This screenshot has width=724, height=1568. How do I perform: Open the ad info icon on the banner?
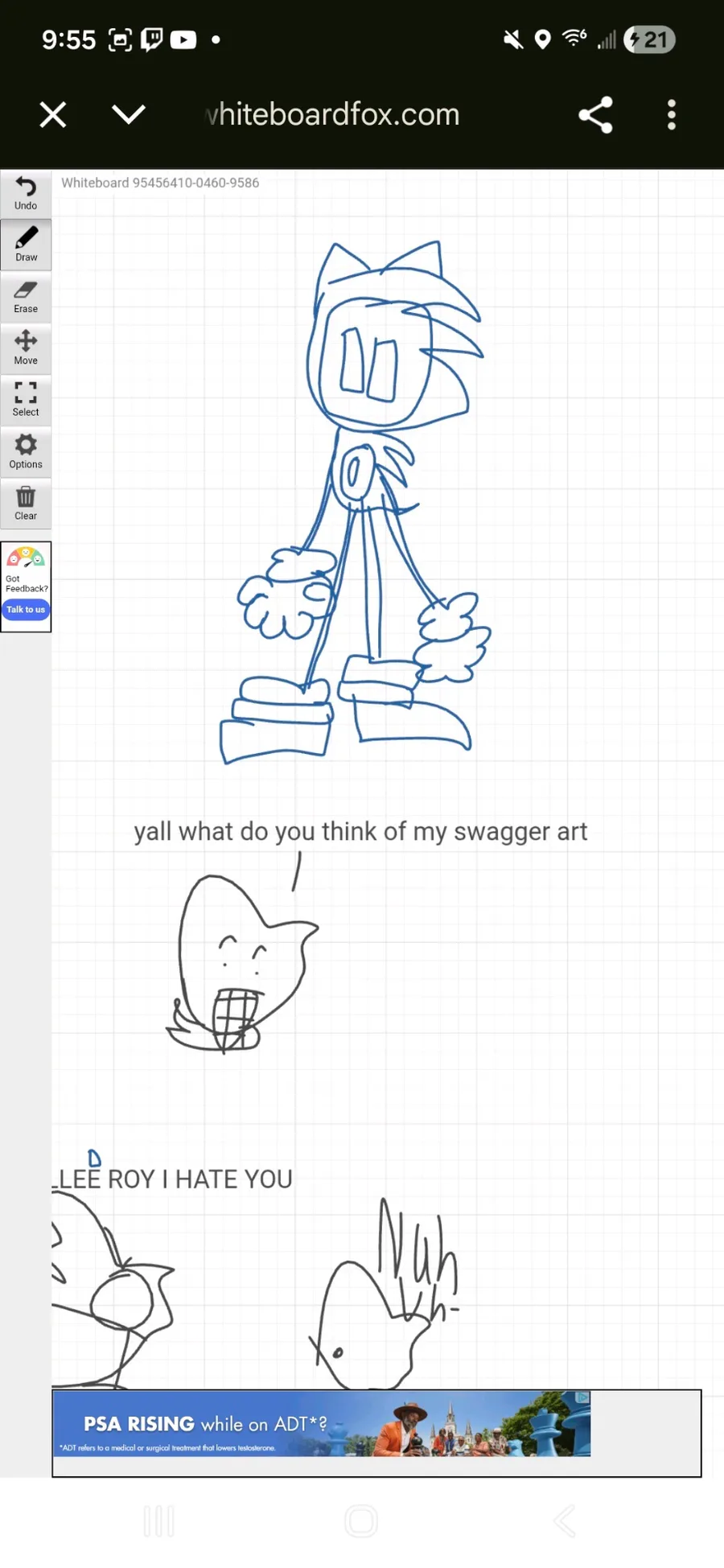582,1398
